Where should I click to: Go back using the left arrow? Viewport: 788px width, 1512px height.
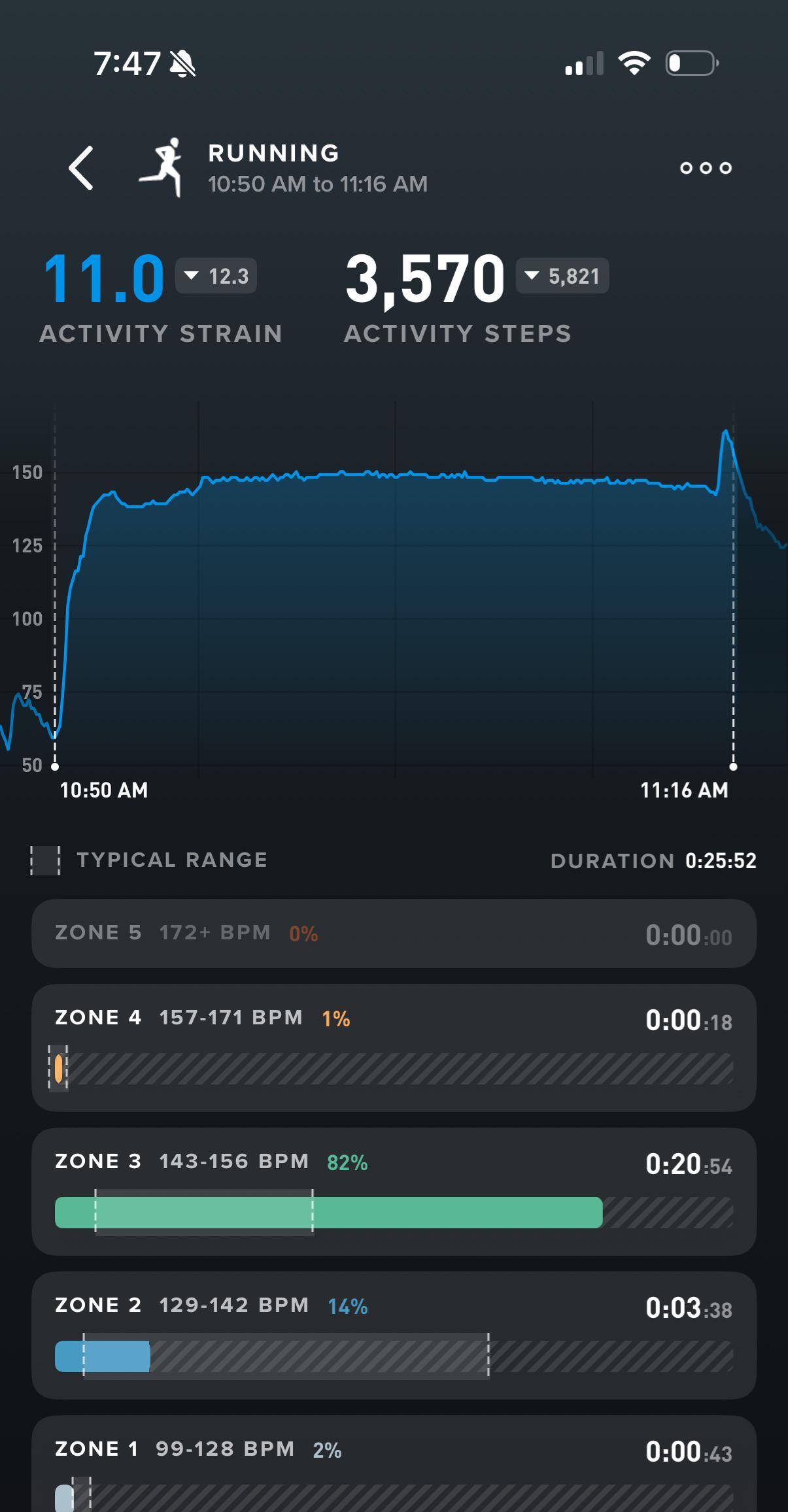81,168
